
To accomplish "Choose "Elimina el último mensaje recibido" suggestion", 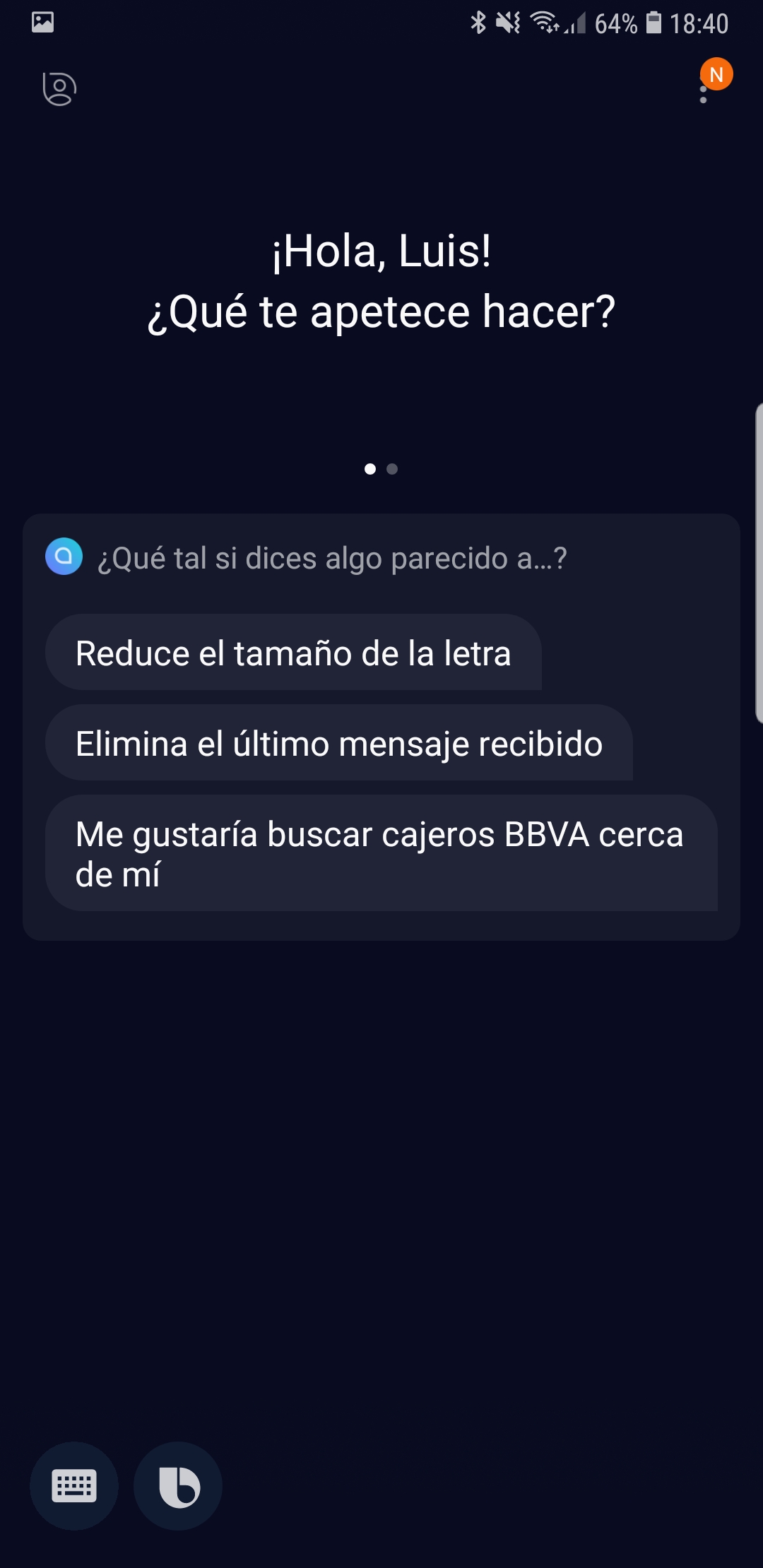I will 339,742.
